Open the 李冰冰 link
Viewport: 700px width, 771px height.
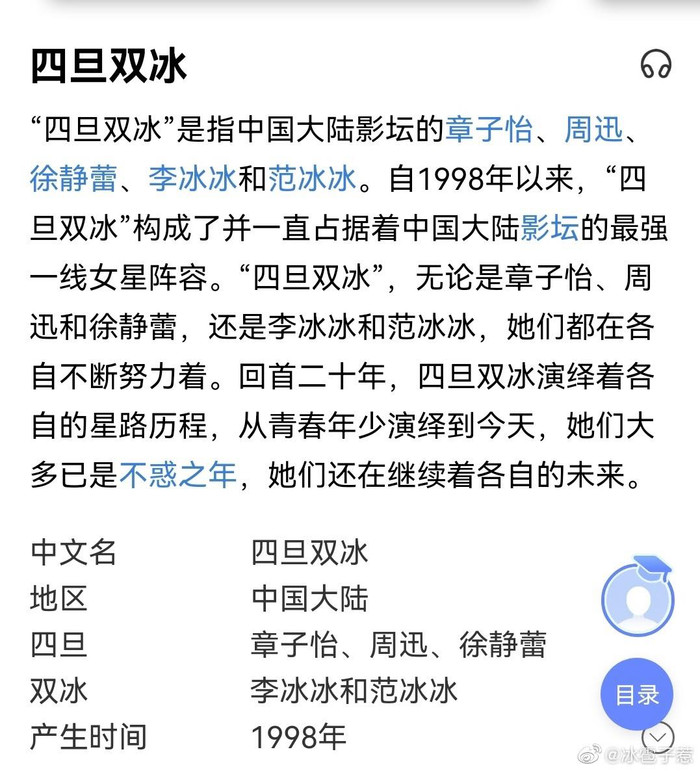[192, 179]
